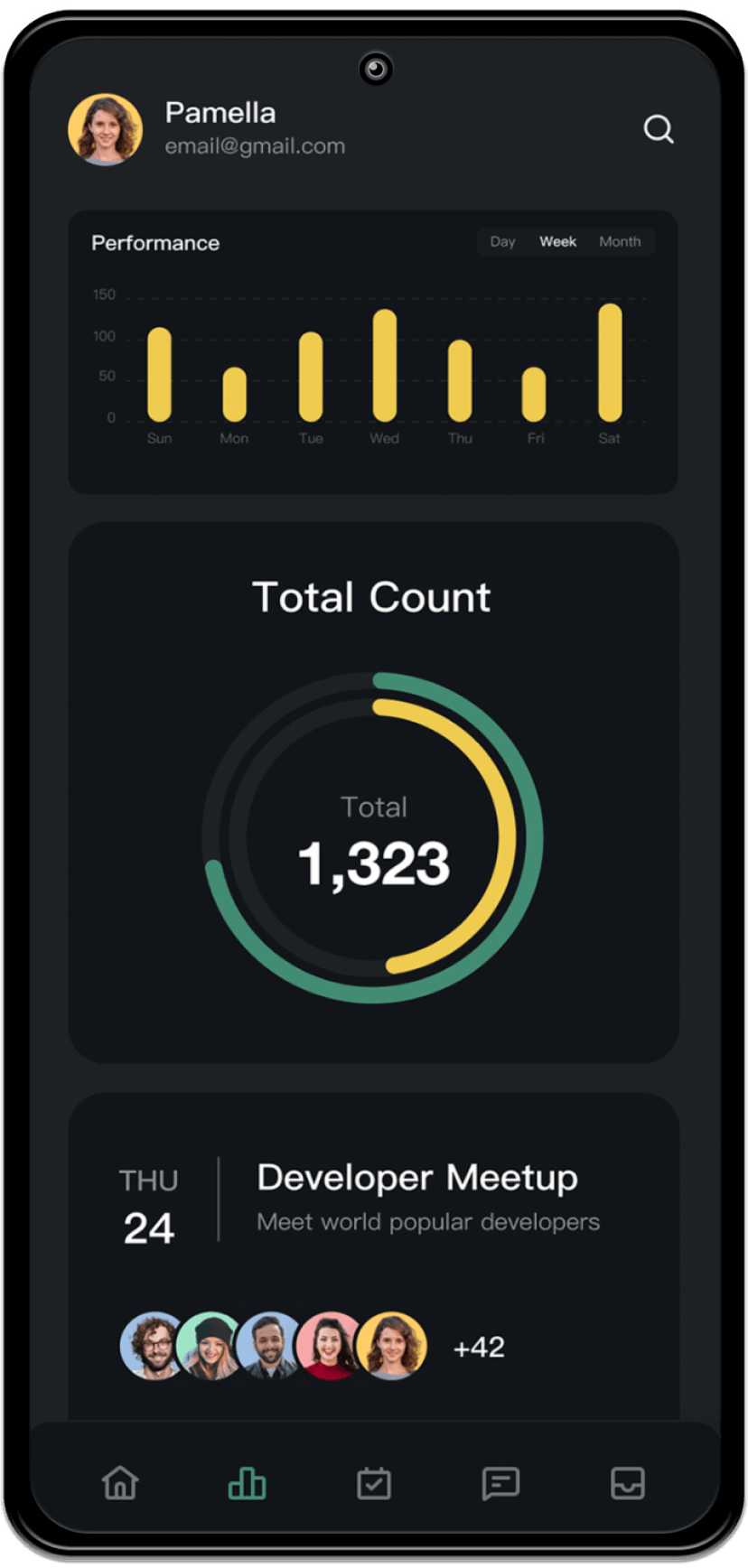The height and width of the screenshot is (1568, 748).
Task: Switch to the calendar tasks tab
Action: pos(373,1483)
